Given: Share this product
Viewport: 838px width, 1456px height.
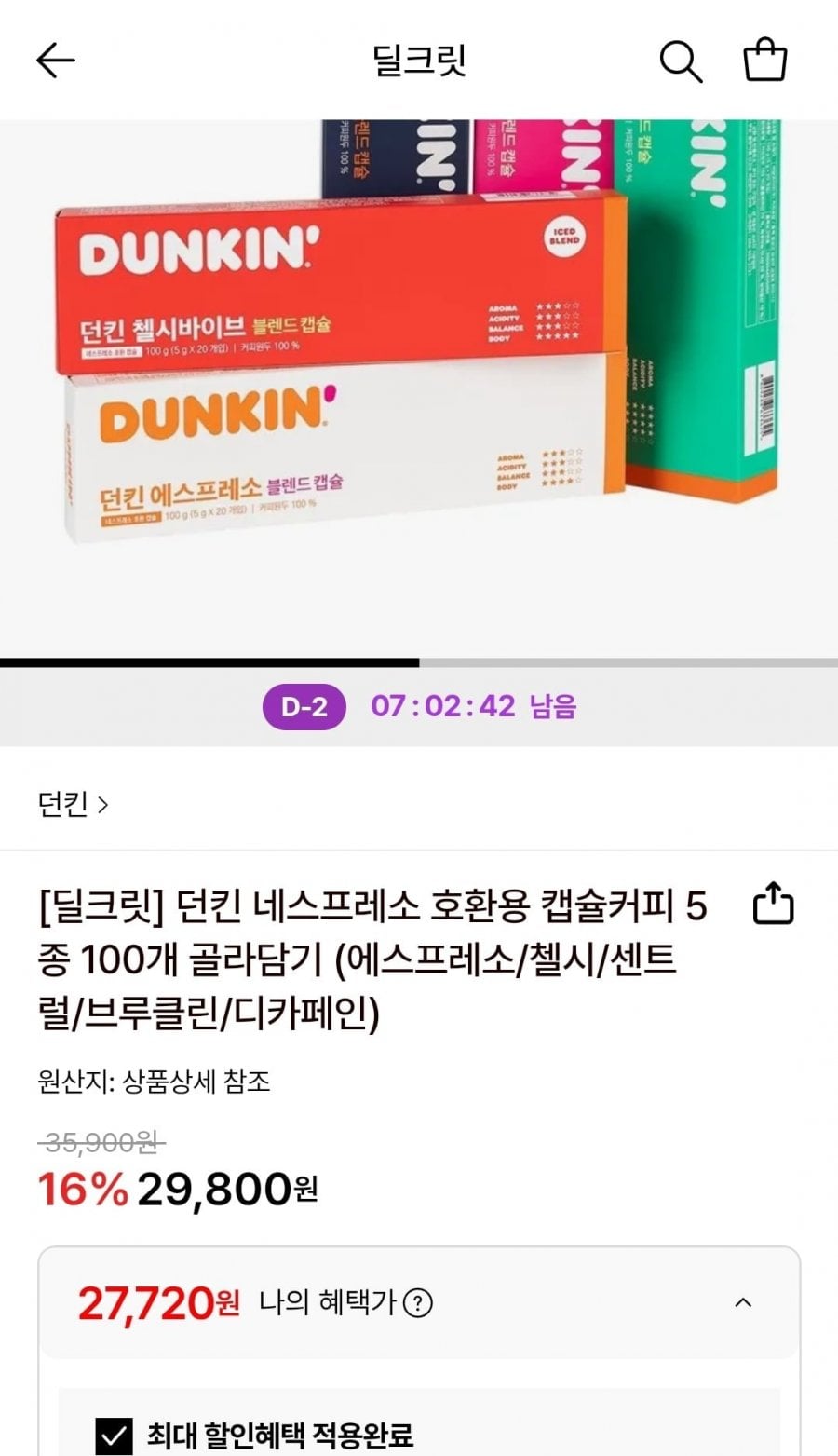Looking at the screenshot, I should [x=773, y=904].
